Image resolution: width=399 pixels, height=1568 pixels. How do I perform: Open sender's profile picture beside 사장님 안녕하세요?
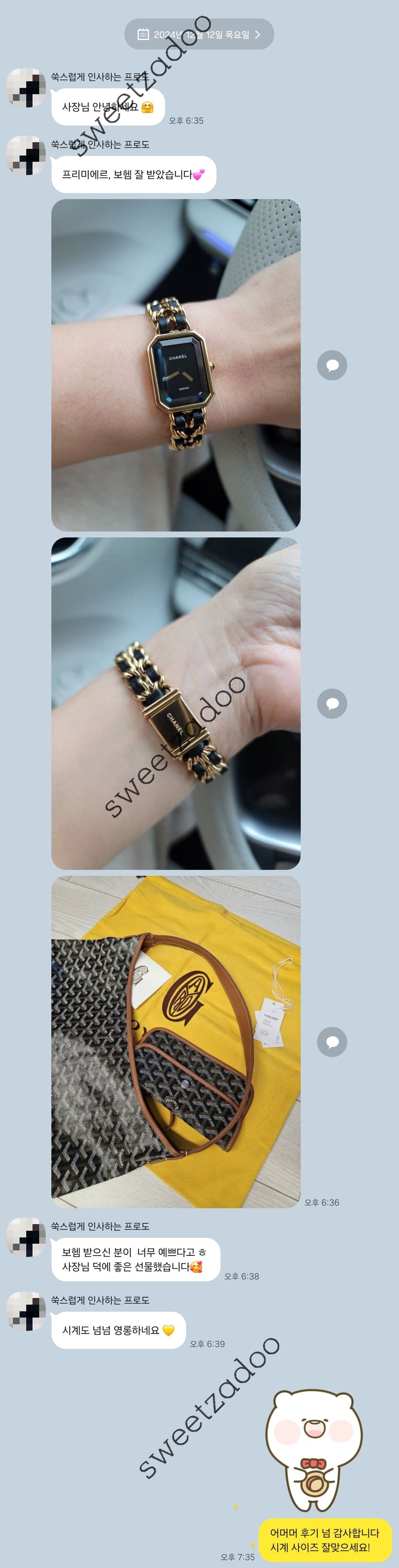[26, 88]
